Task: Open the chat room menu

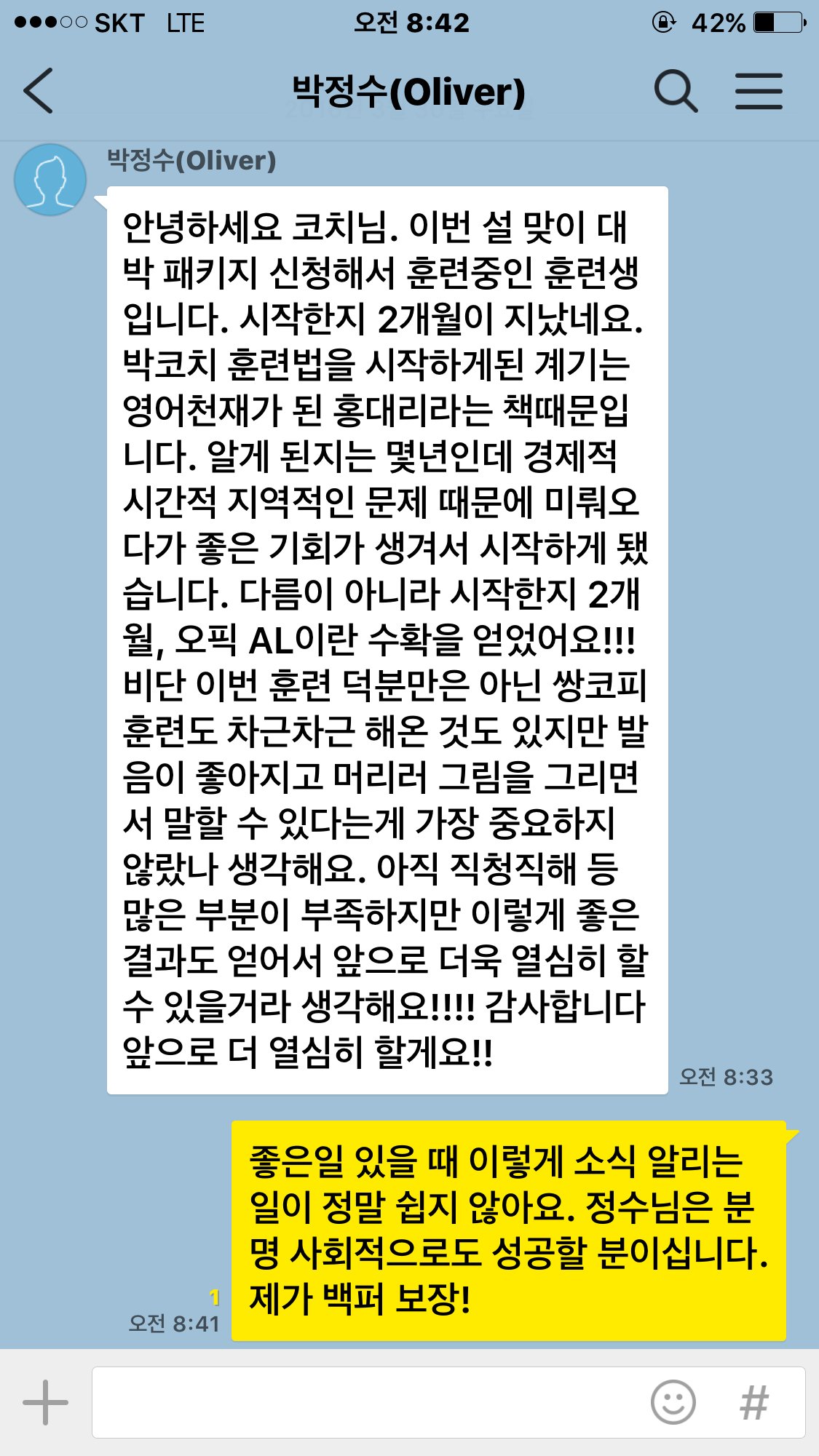Action: tap(759, 92)
